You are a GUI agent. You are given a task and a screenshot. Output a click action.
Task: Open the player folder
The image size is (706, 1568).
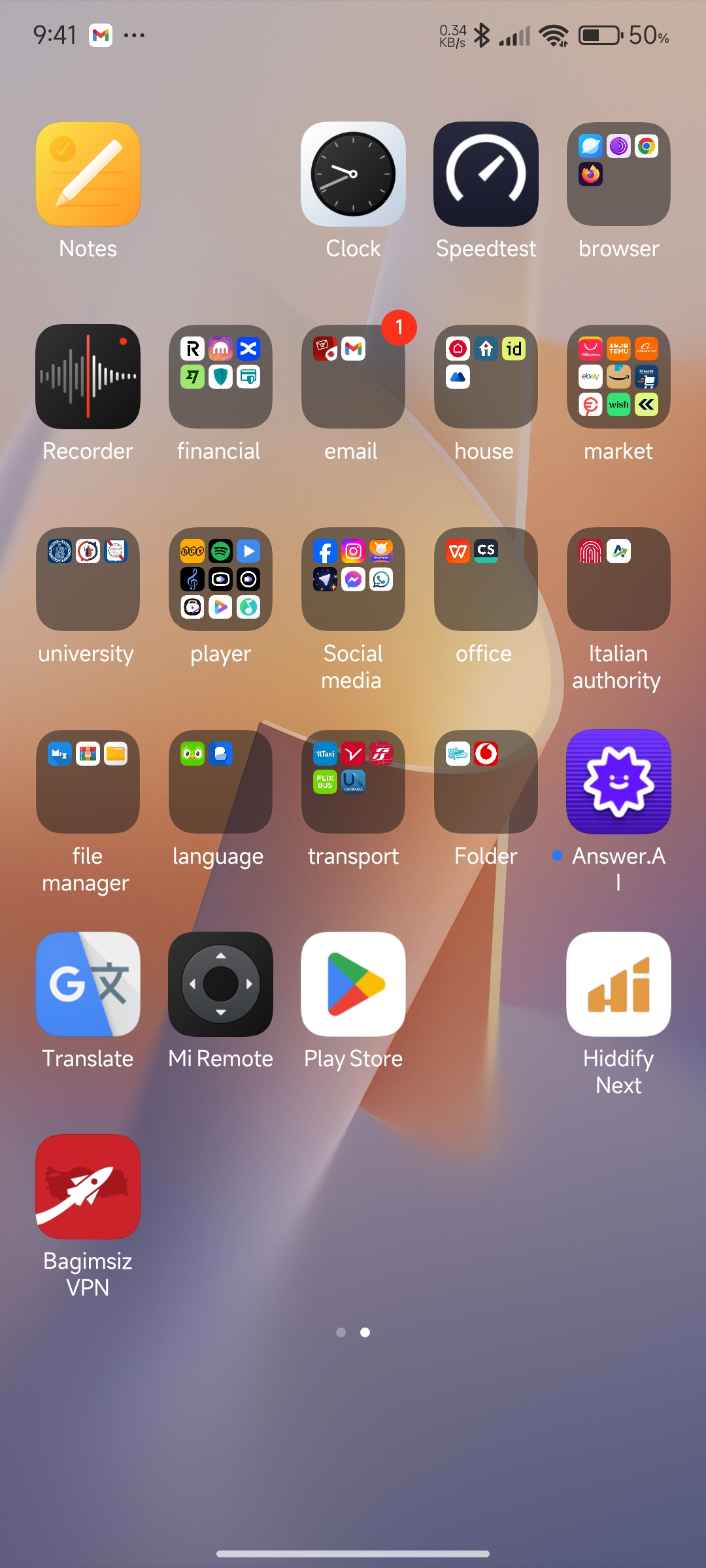220,580
